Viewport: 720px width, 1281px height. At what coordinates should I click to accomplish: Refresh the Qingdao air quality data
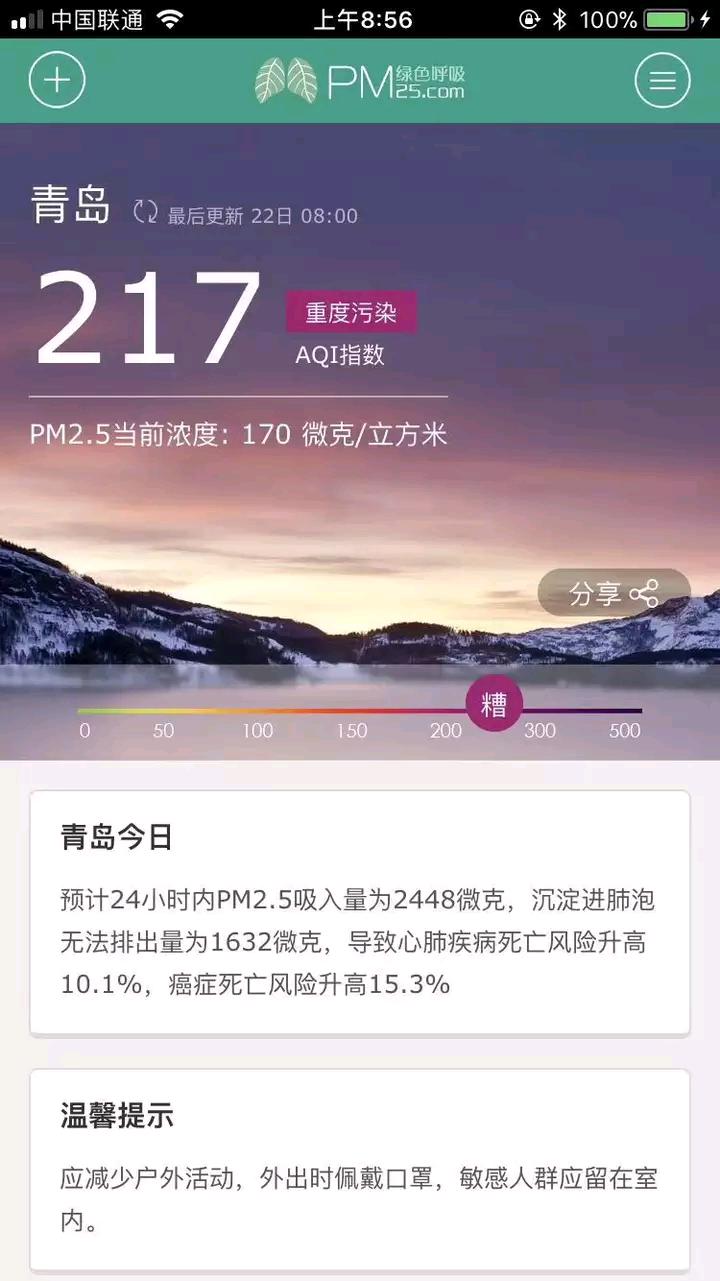pyautogui.click(x=146, y=211)
